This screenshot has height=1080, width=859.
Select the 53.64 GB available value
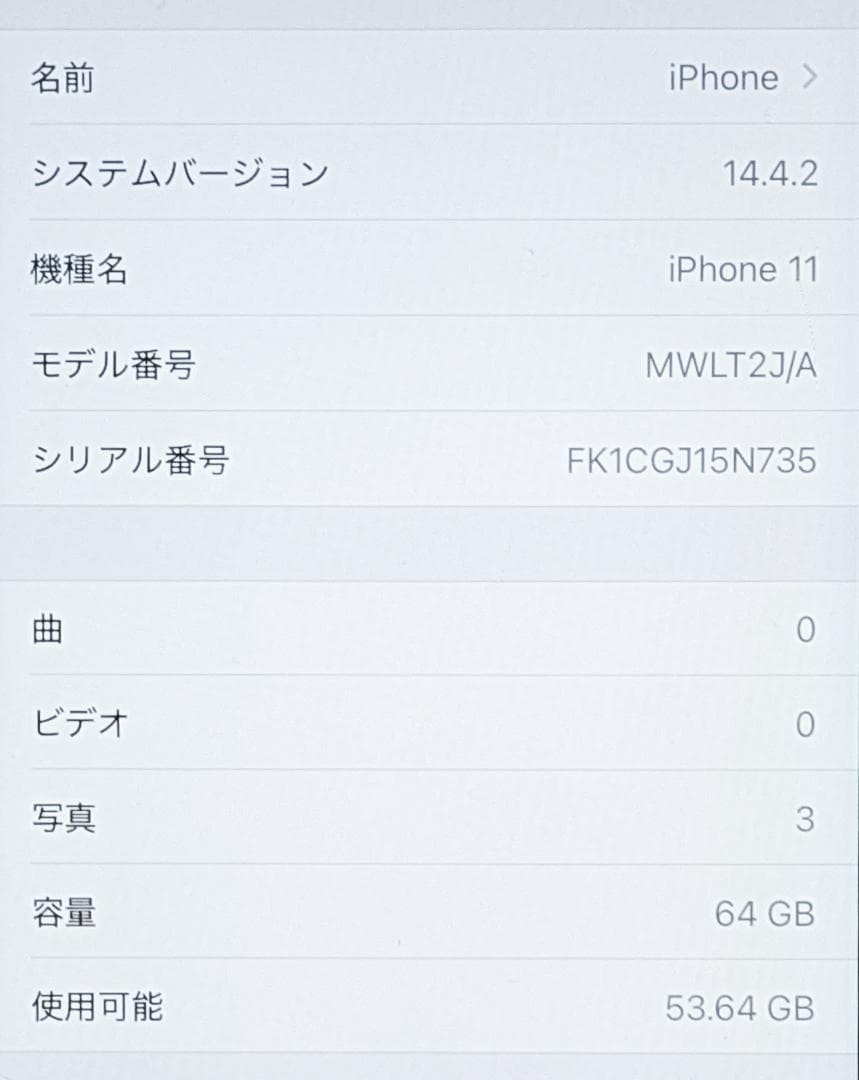click(x=738, y=1008)
